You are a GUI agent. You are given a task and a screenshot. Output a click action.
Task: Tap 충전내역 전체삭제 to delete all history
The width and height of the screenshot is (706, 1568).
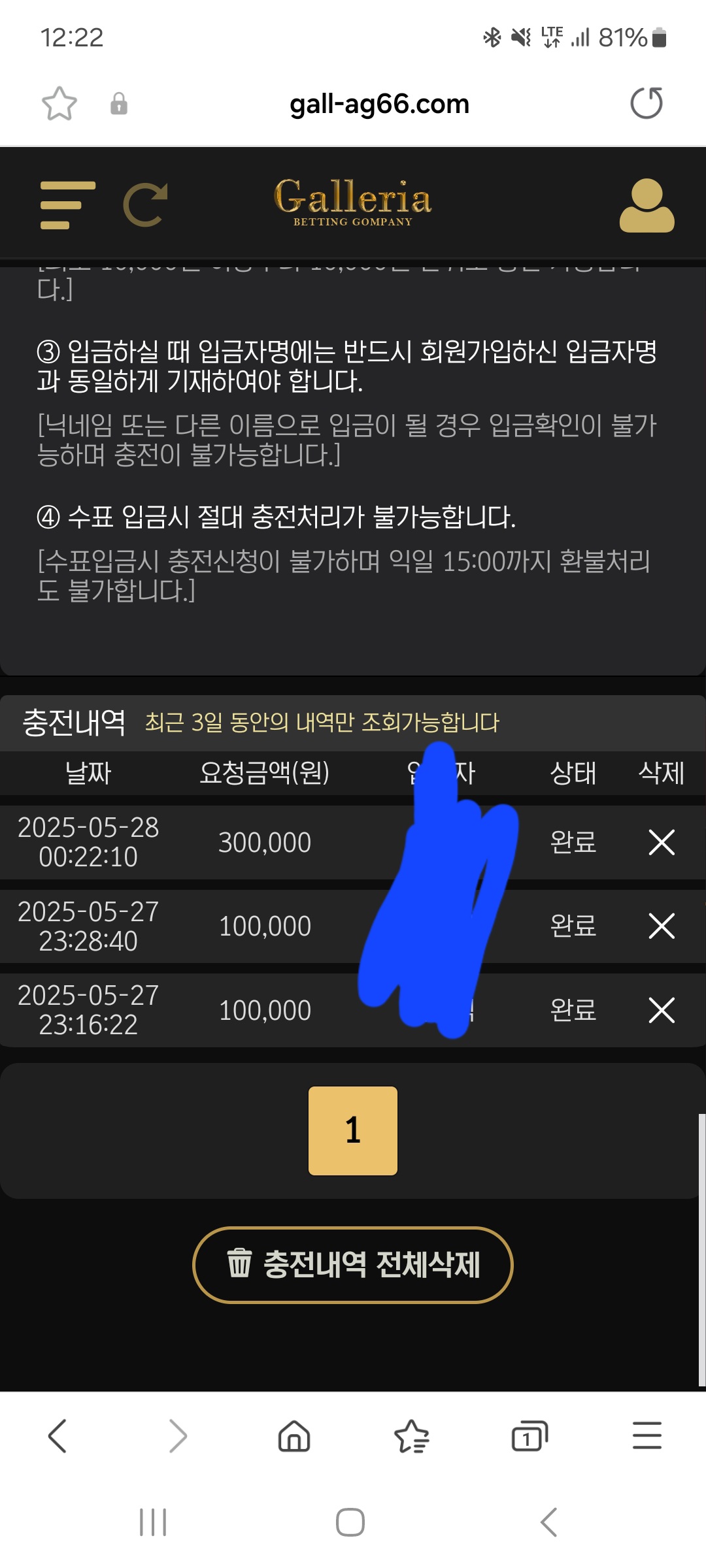point(353,1264)
